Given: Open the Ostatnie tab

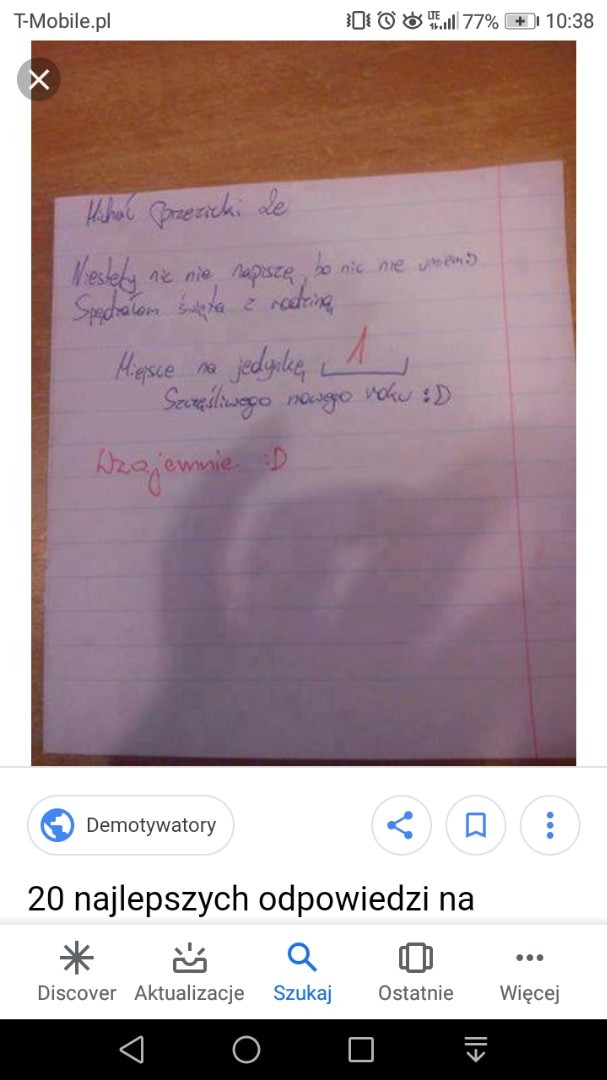Looking at the screenshot, I should 415,972.
